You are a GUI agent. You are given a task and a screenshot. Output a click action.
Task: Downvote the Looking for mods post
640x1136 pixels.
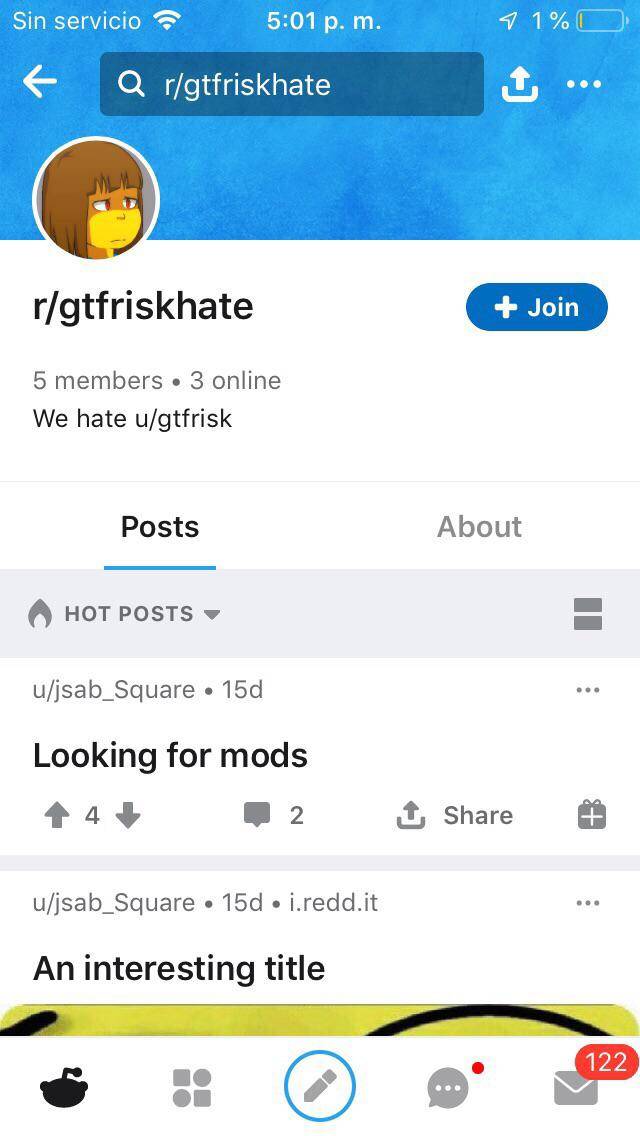pyautogui.click(x=128, y=816)
